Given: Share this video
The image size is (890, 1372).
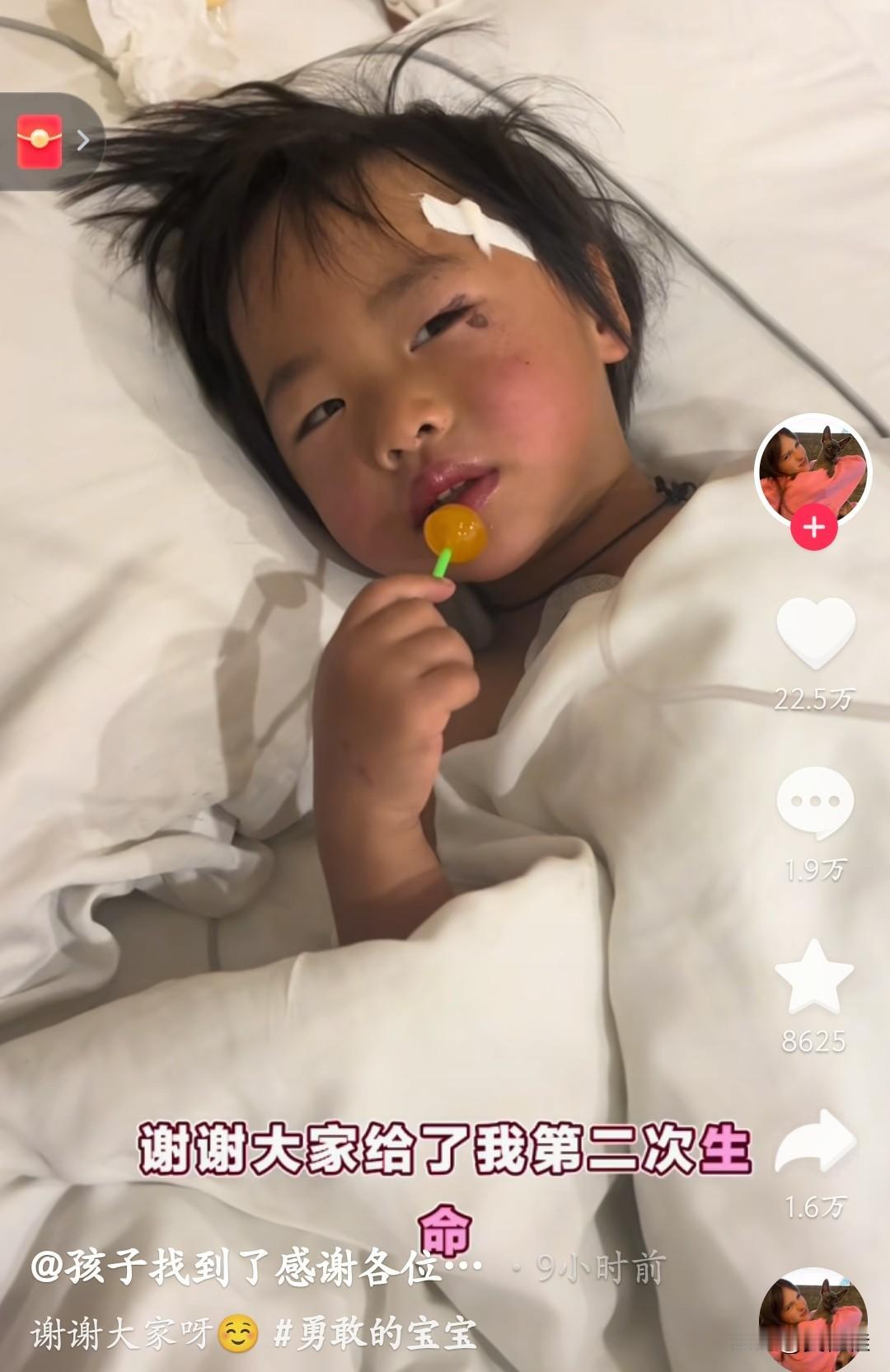Looking at the screenshot, I should [x=813, y=1144].
